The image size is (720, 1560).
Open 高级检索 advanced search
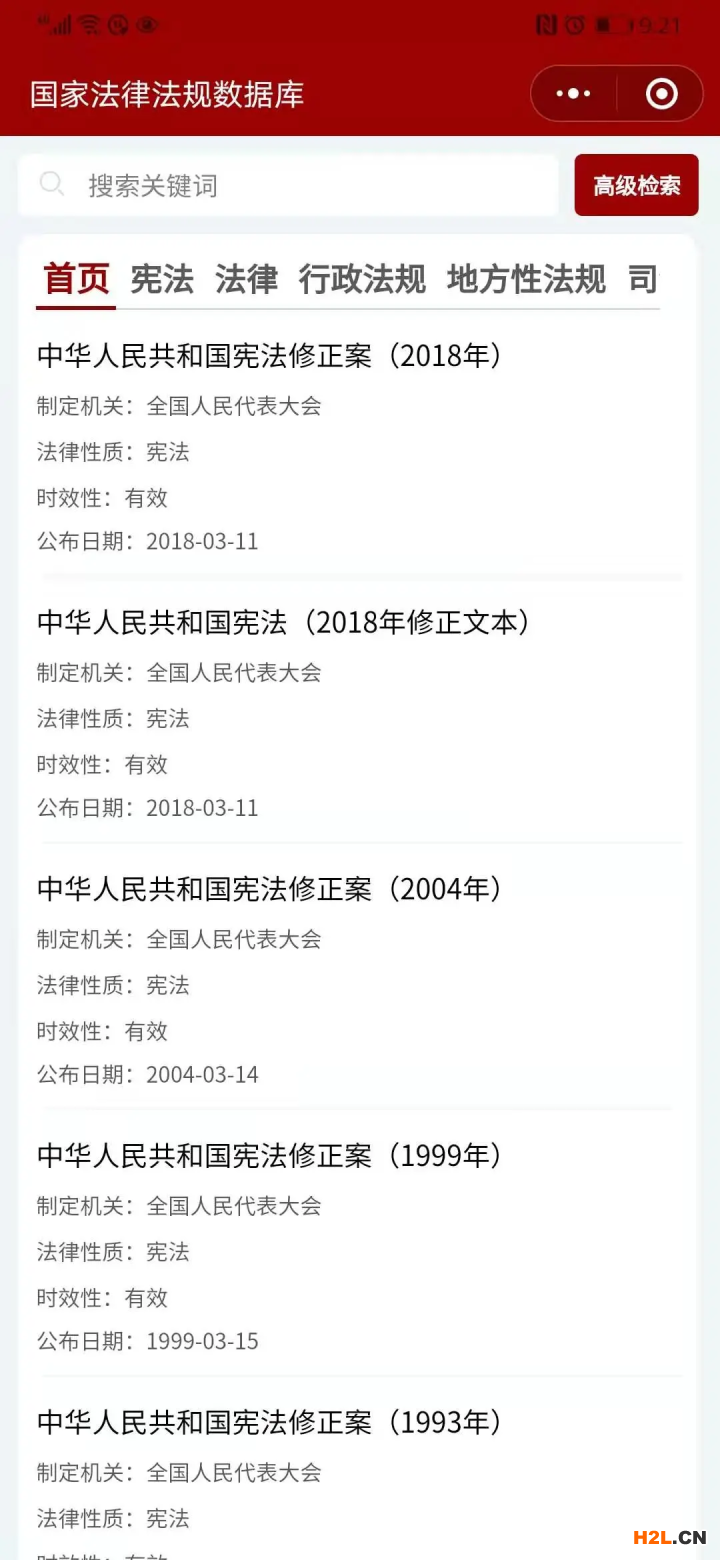pos(636,185)
